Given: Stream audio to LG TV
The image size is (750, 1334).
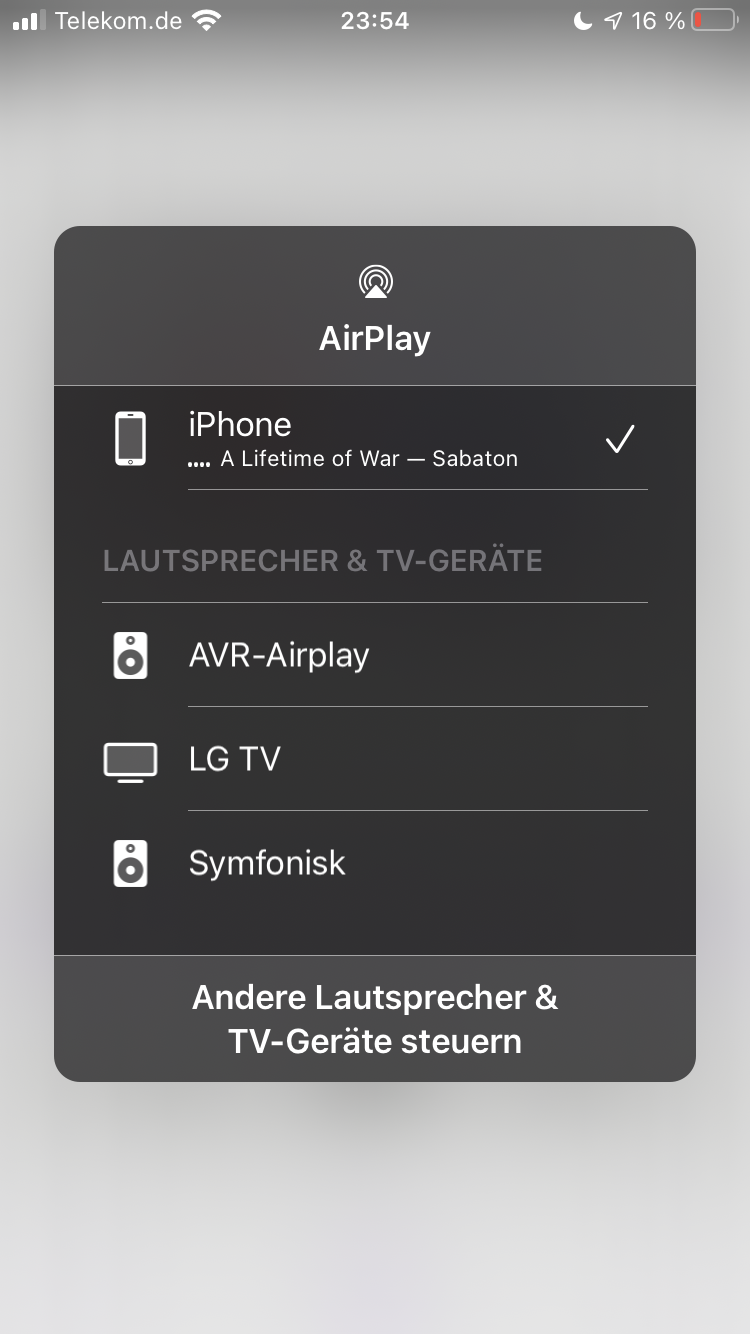Looking at the screenshot, I should (374, 759).
